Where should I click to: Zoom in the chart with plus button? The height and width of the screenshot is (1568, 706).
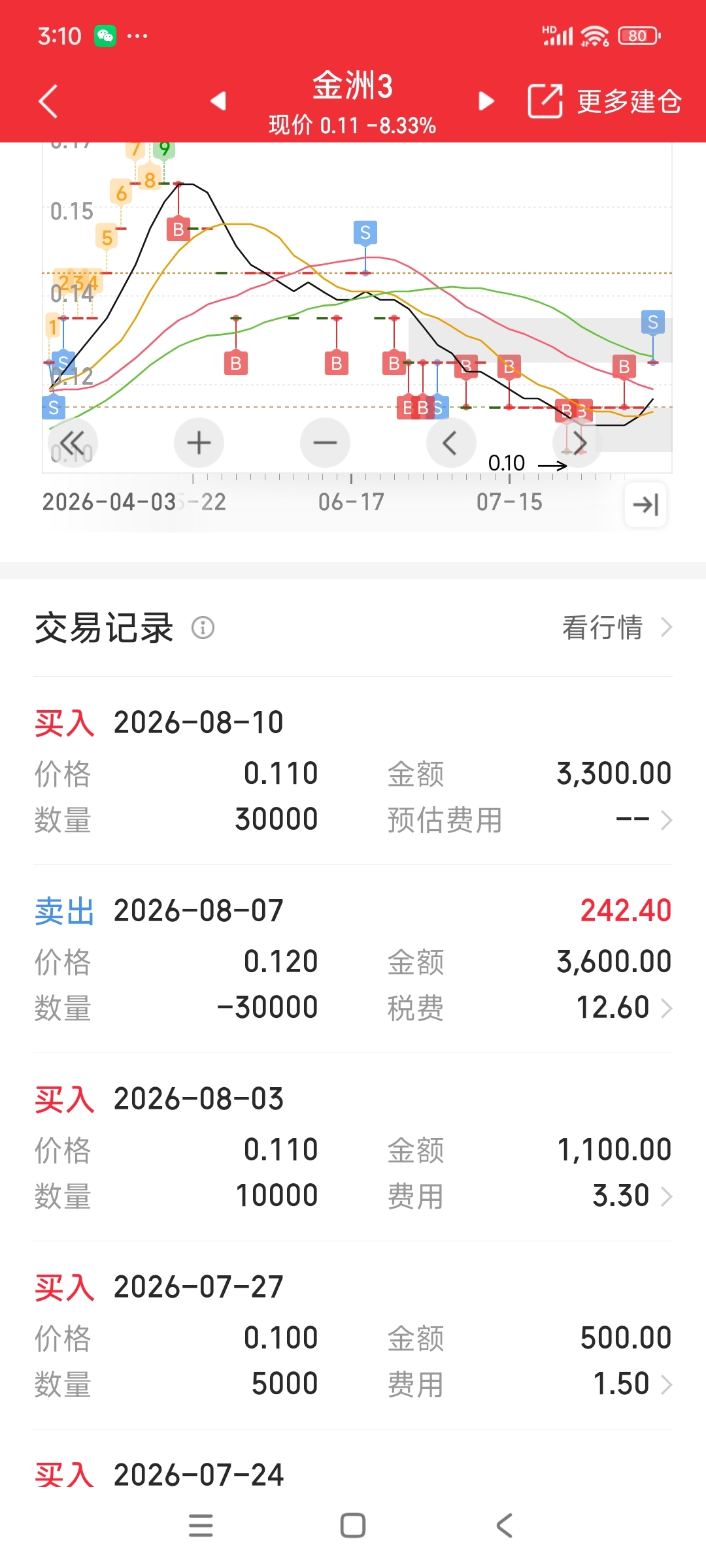(199, 443)
